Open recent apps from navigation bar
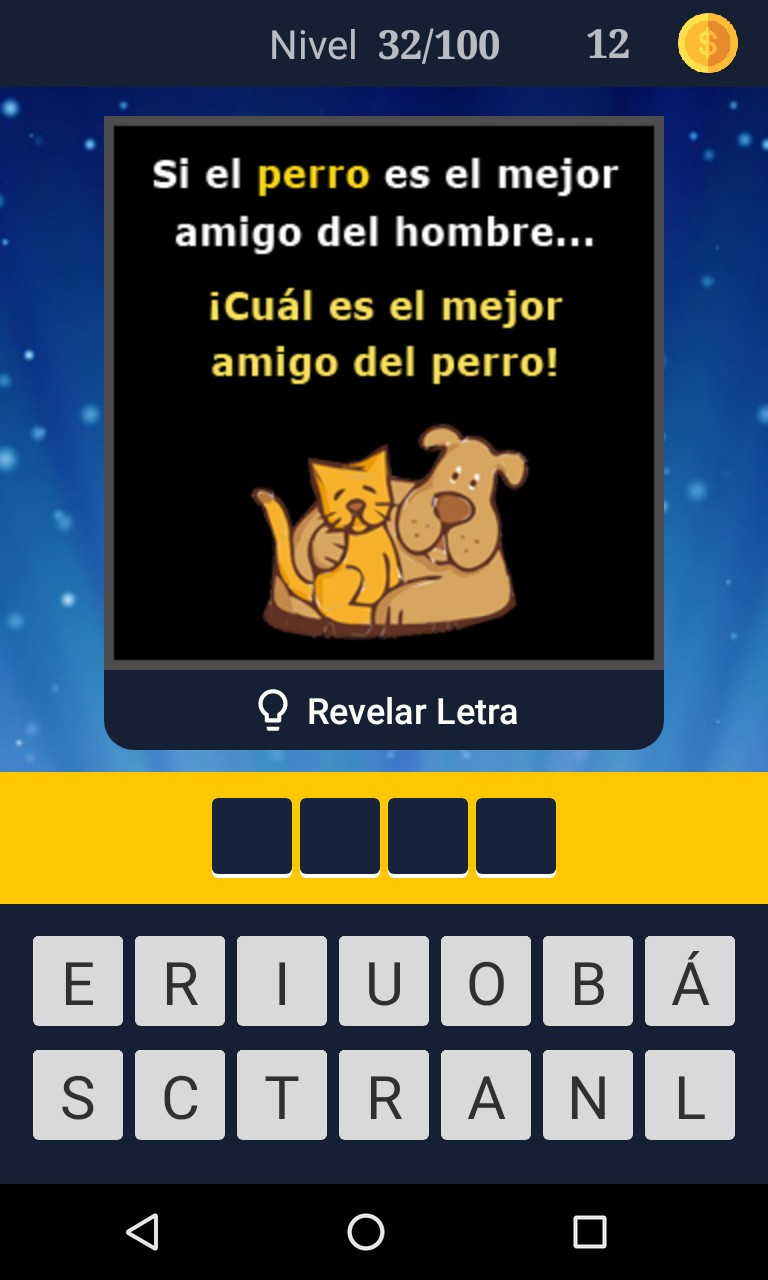The height and width of the screenshot is (1280, 768). point(590,1232)
